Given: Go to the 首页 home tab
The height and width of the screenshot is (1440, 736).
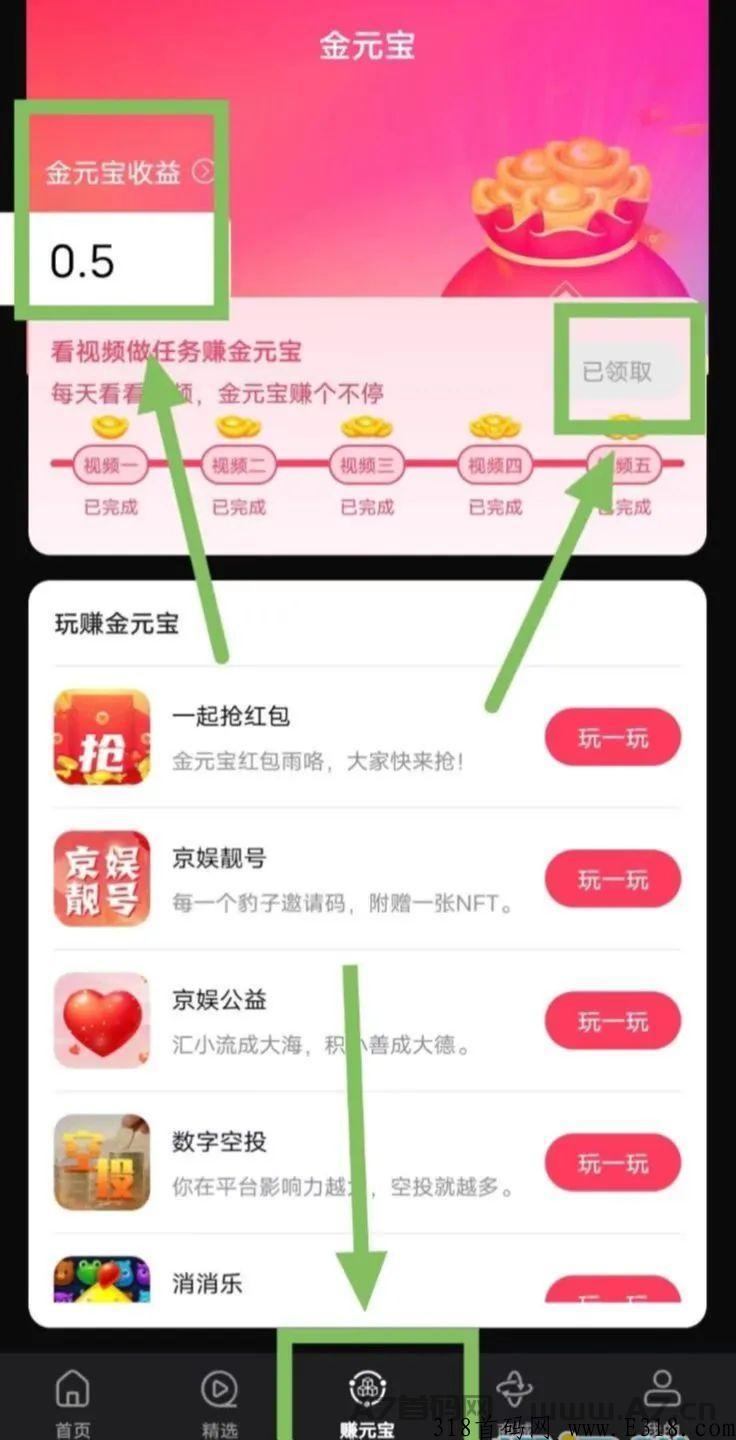Looking at the screenshot, I should click(72, 1402).
